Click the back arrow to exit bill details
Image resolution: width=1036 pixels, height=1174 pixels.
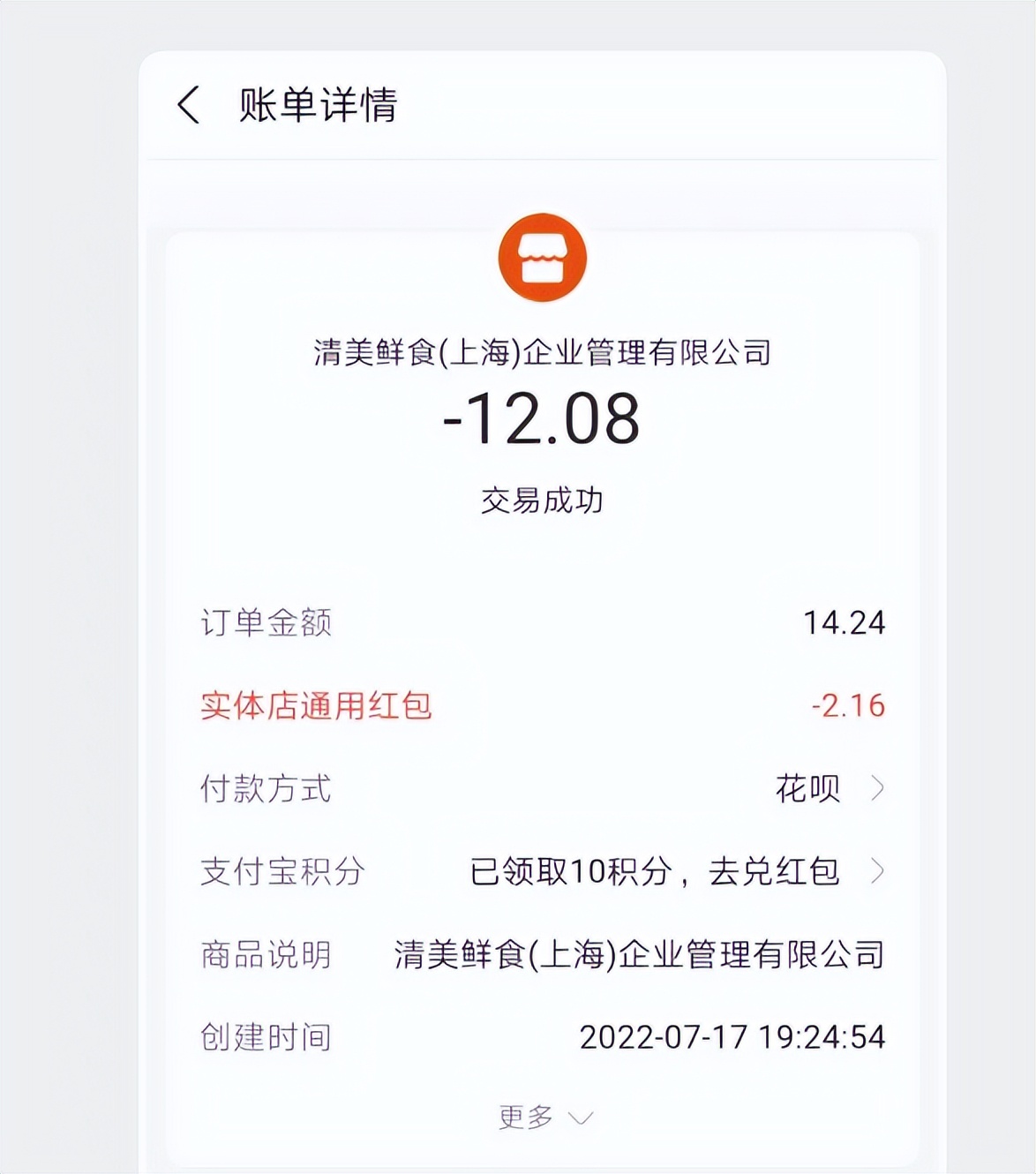click(188, 106)
